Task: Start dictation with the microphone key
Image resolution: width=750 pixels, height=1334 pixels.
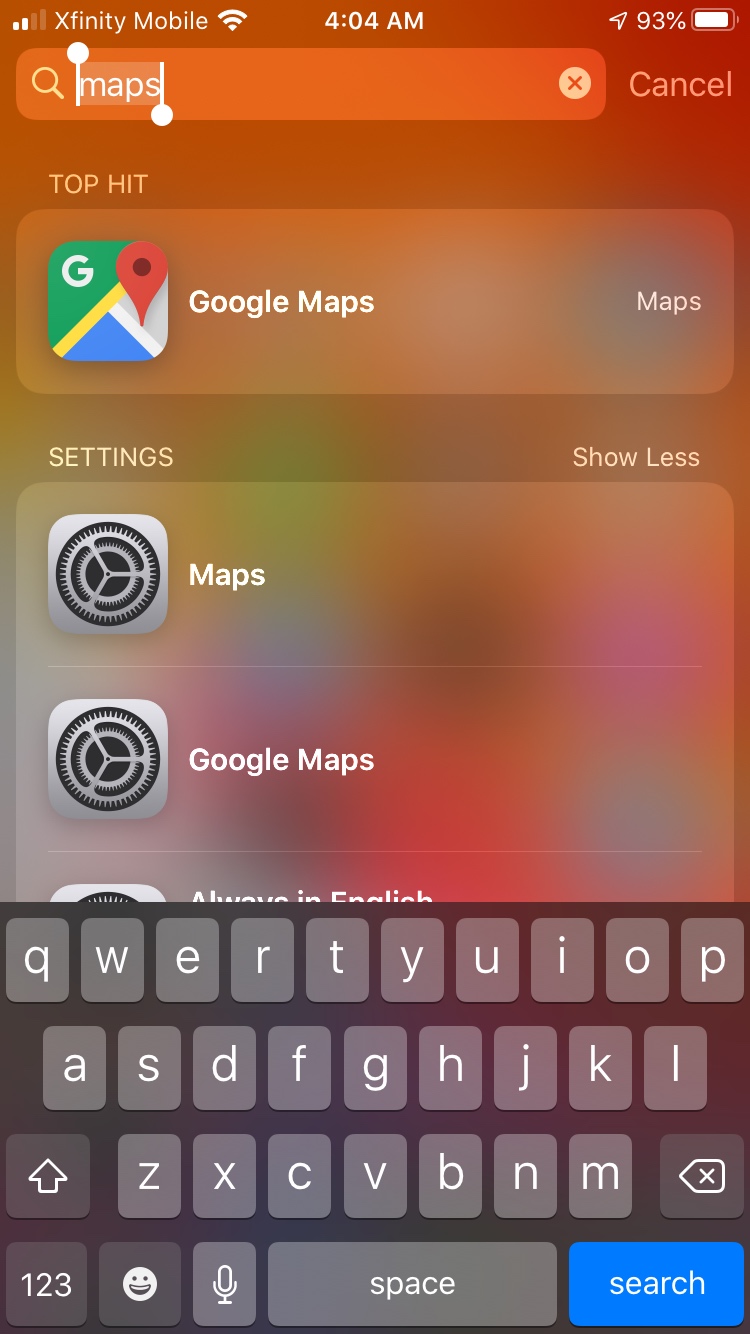Action: pos(225,1284)
